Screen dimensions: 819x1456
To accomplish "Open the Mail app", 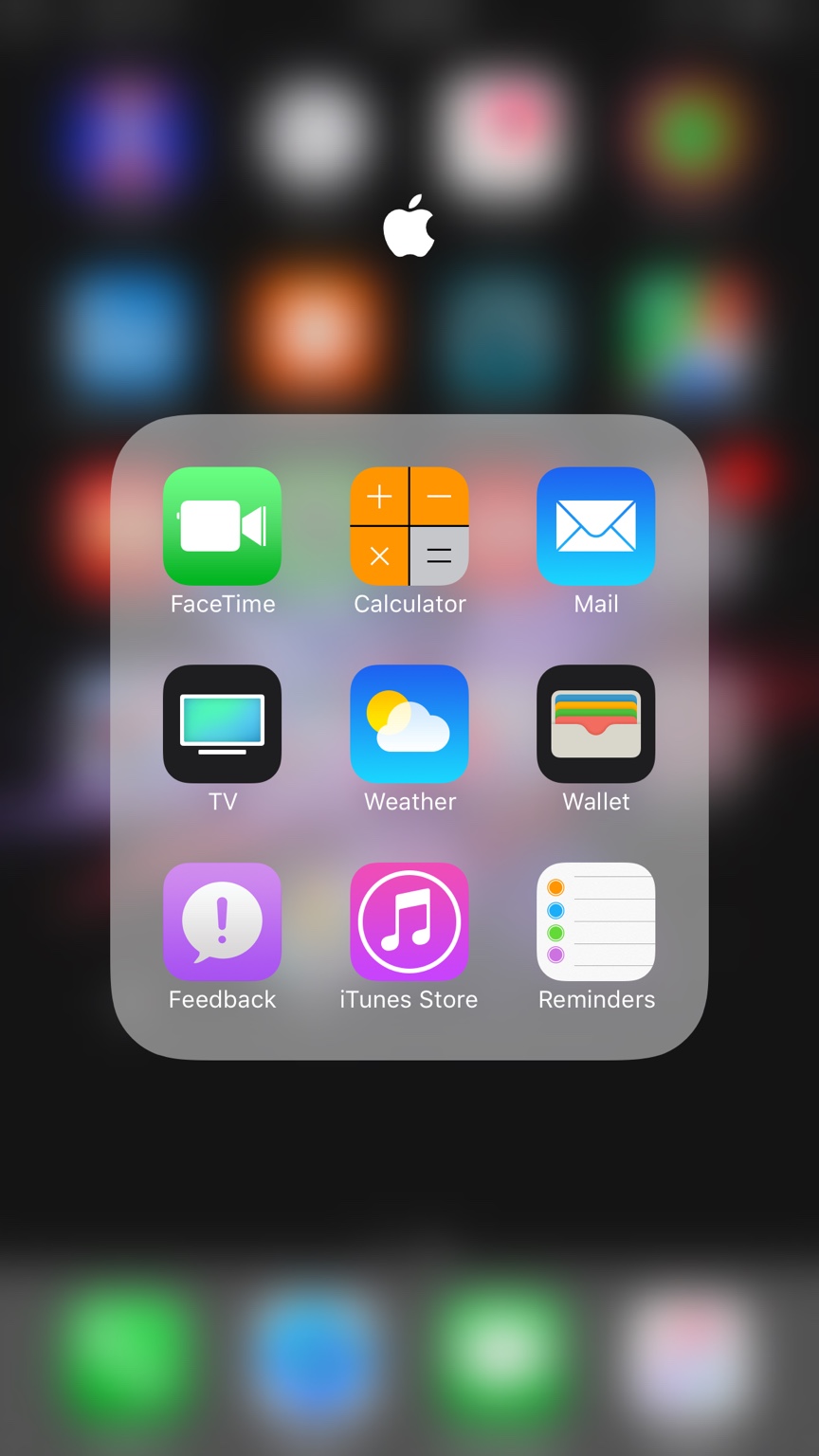I will click(x=595, y=526).
